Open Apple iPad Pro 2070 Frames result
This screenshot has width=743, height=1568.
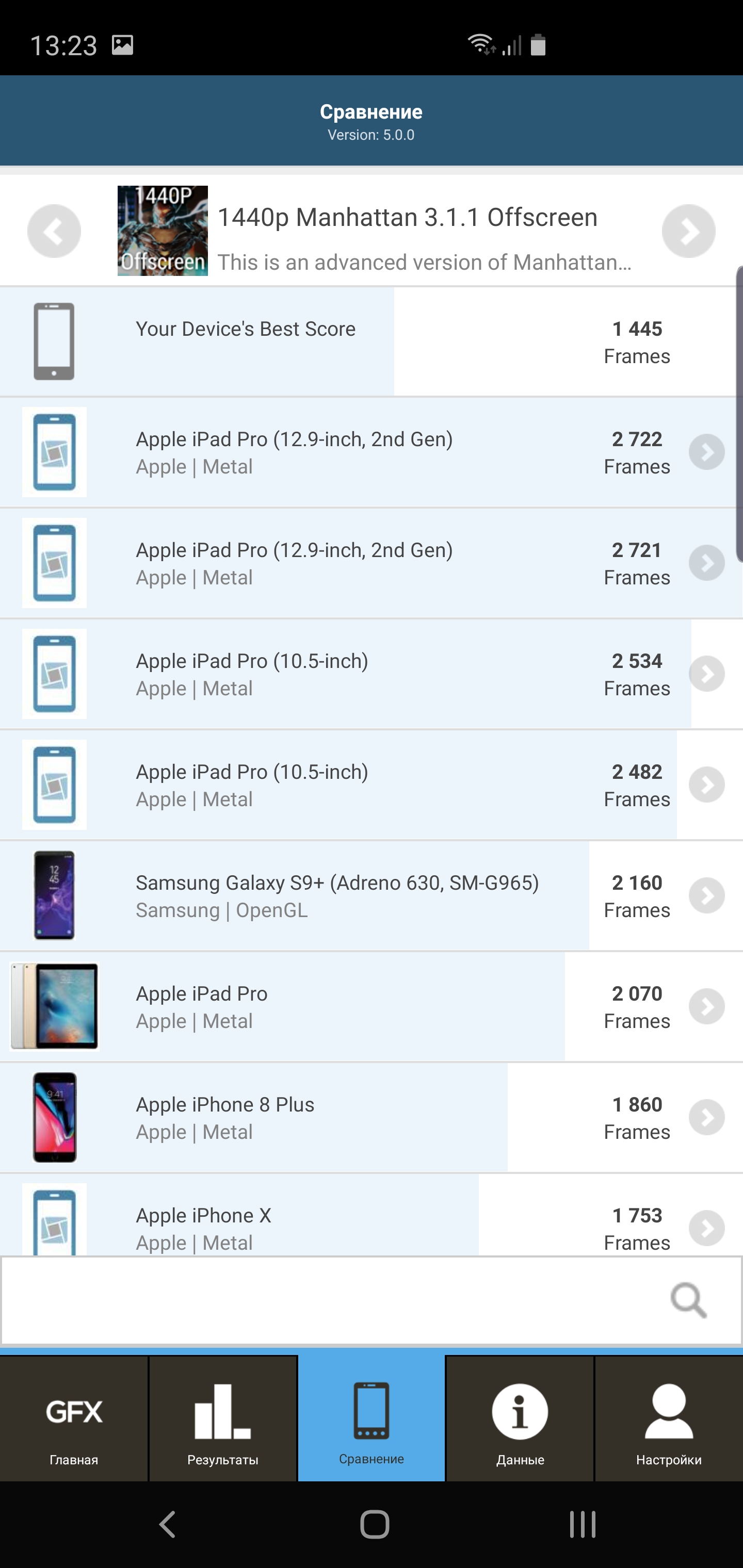(706, 1006)
